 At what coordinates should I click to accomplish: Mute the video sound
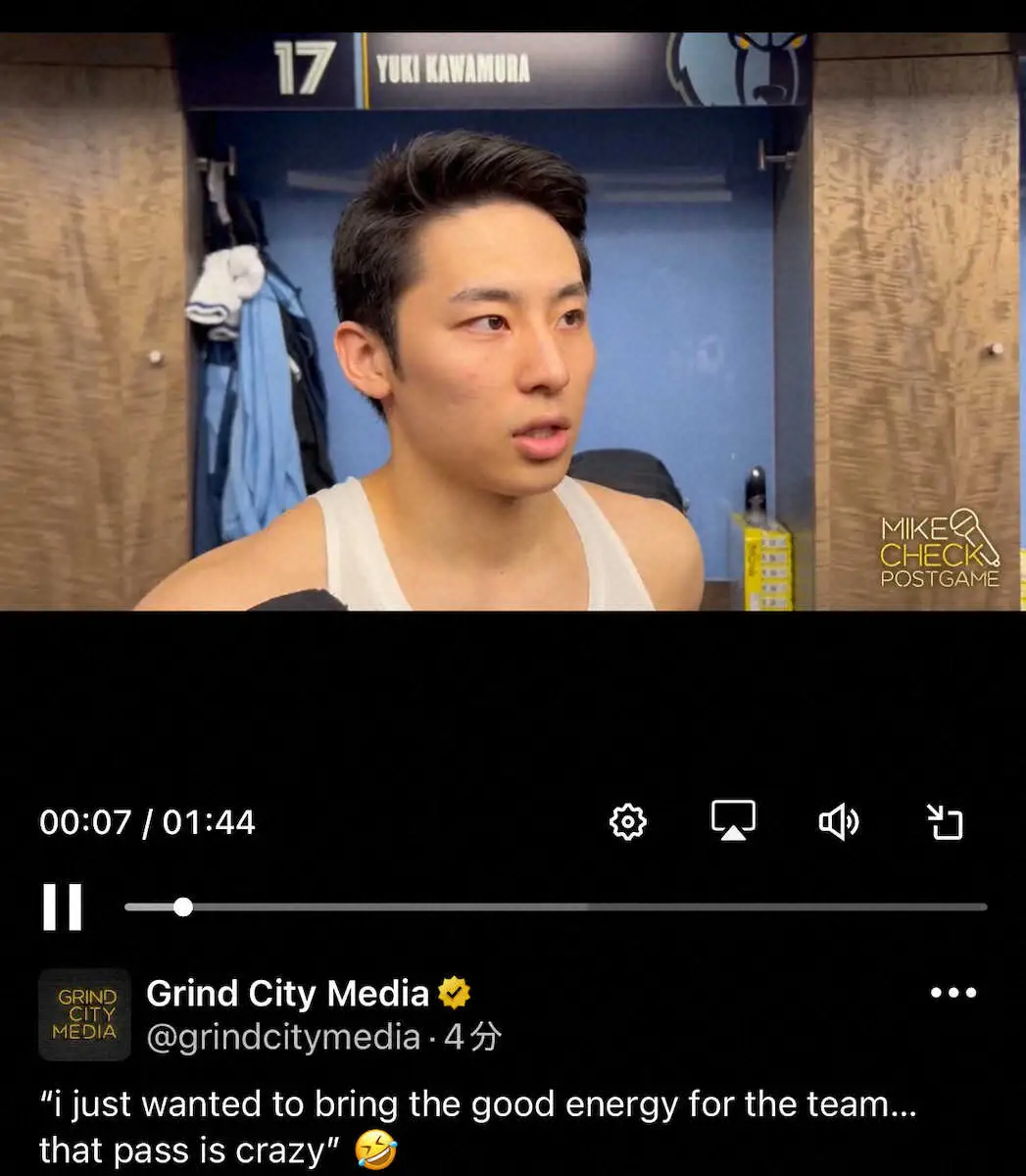[x=839, y=822]
